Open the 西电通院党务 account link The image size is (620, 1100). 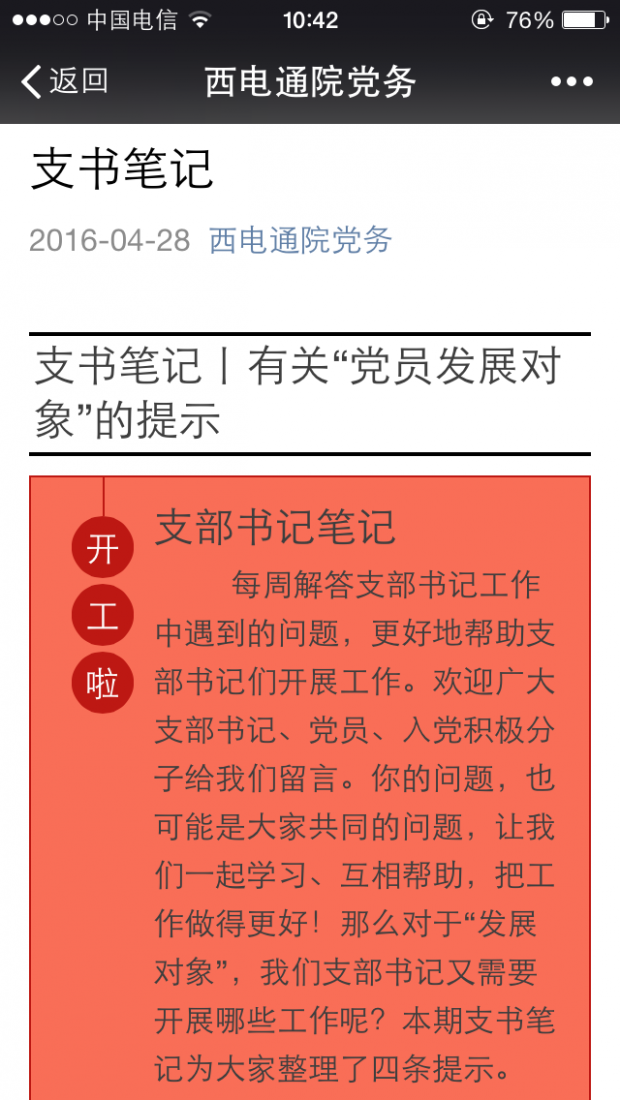point(300,240)
